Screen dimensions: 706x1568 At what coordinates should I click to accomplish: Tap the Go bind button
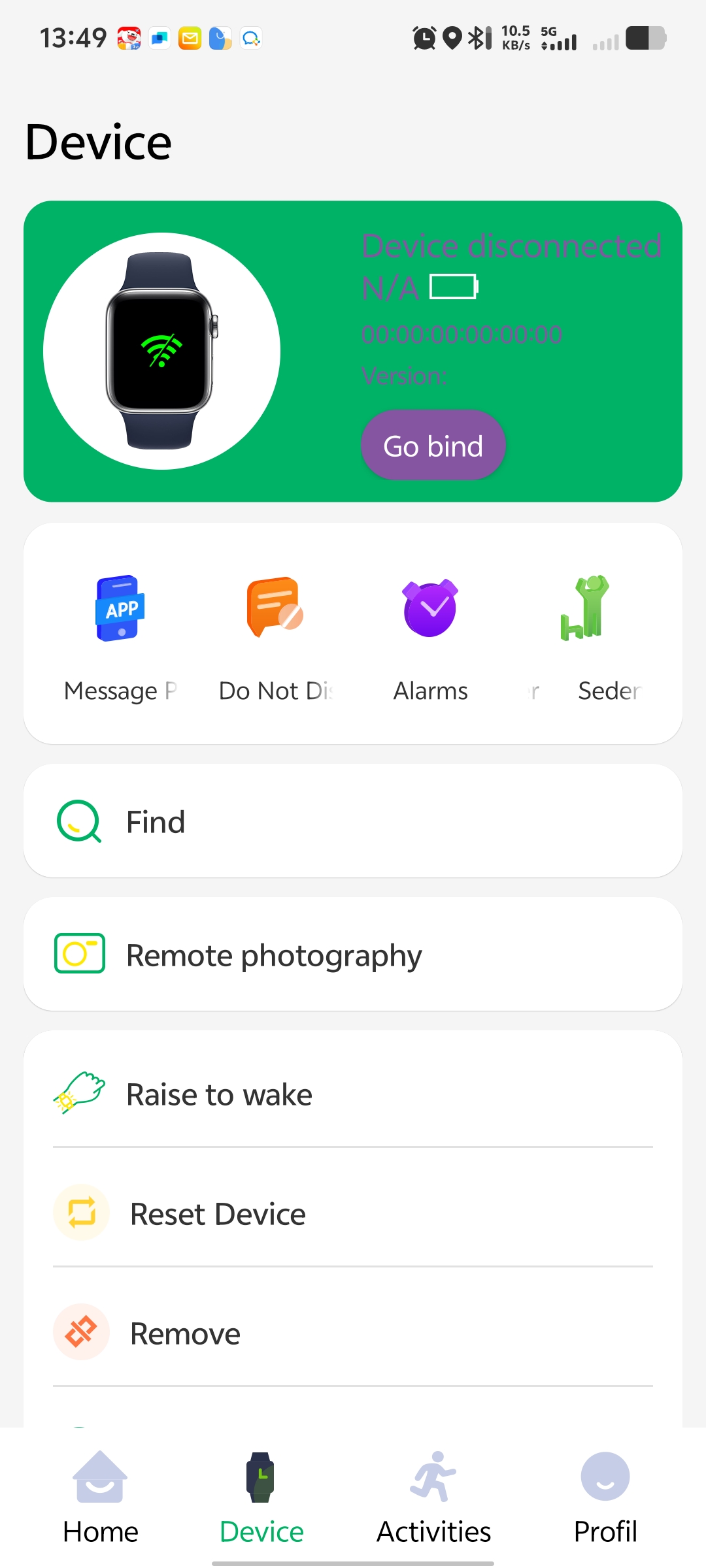tap(433, 446)
